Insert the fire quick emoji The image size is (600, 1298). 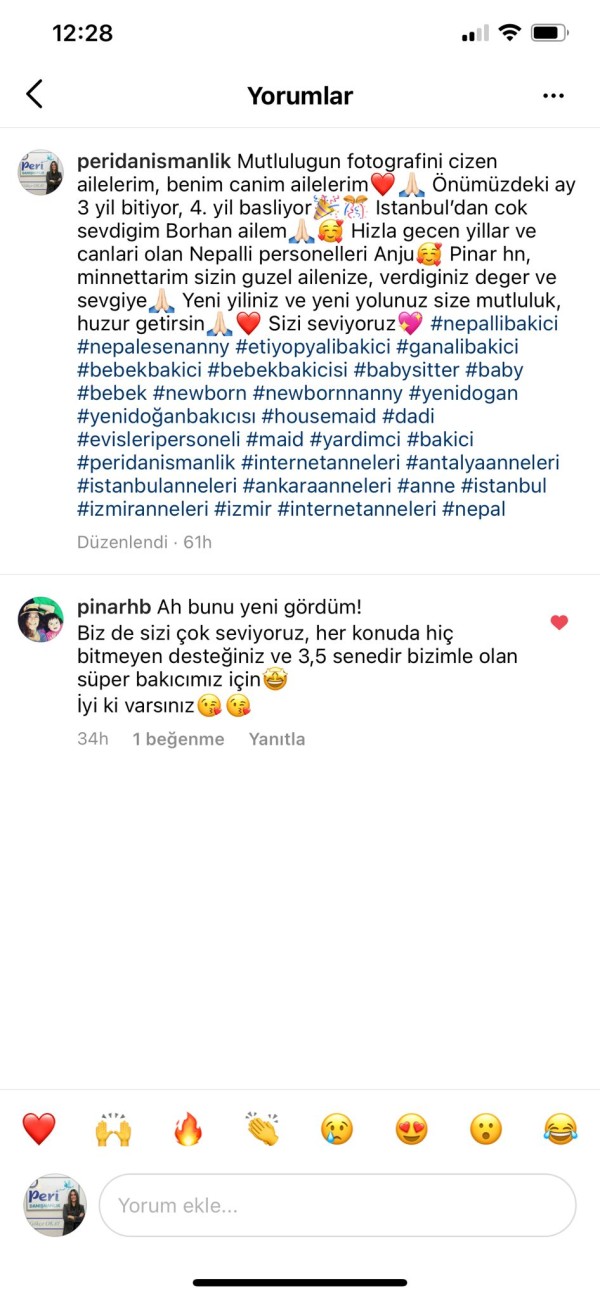tap(188, 1129)
